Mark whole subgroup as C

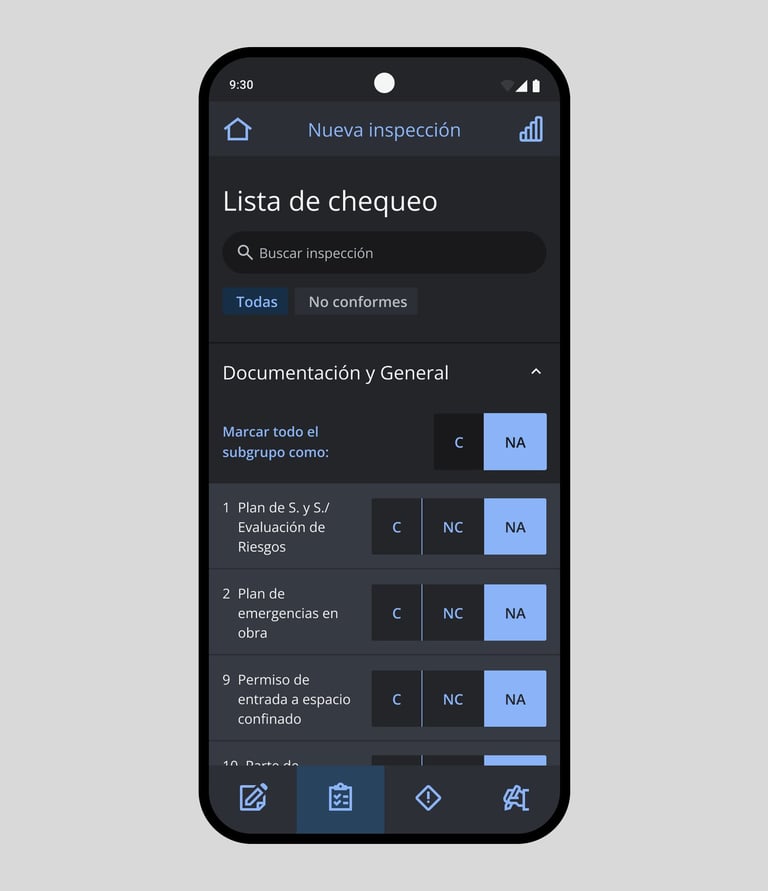point(459,442)
